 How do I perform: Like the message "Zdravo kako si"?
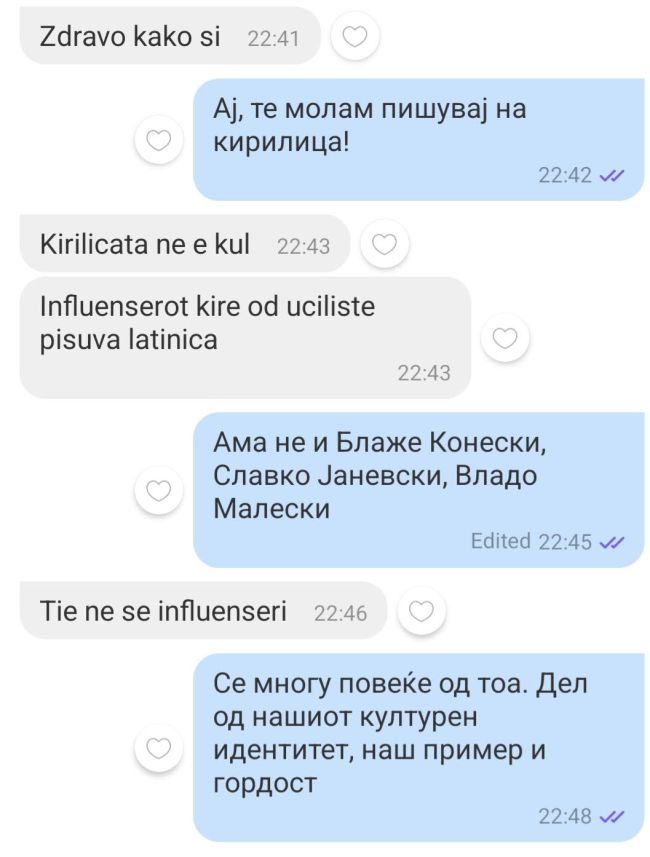pos(355,37)
